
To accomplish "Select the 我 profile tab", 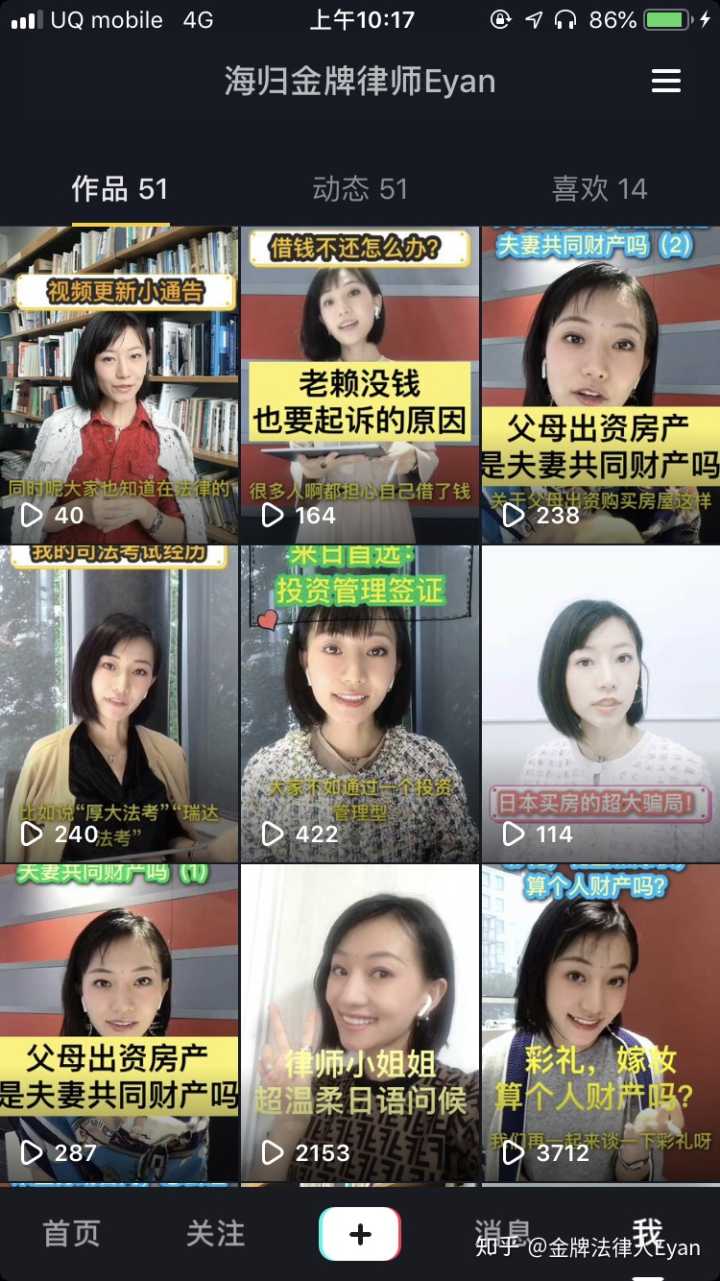I will click(647, 1233).
